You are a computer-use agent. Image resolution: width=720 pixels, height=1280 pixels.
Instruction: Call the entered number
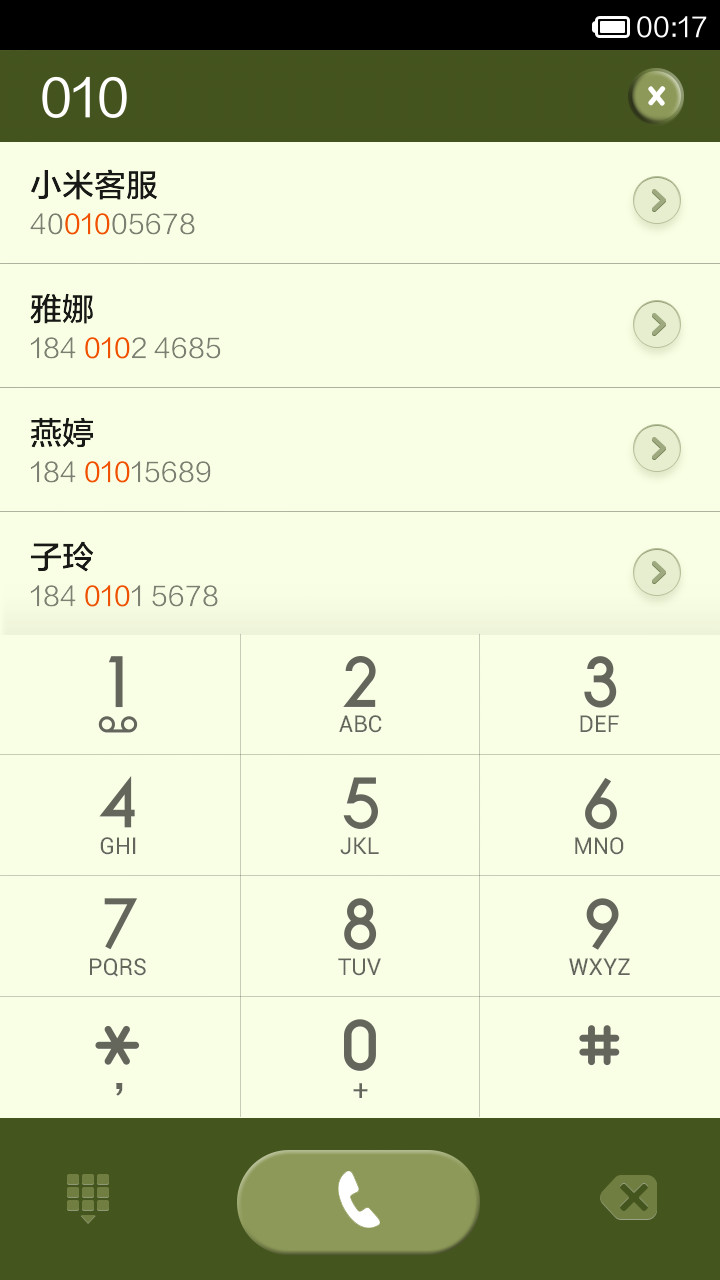[358, 1201]
